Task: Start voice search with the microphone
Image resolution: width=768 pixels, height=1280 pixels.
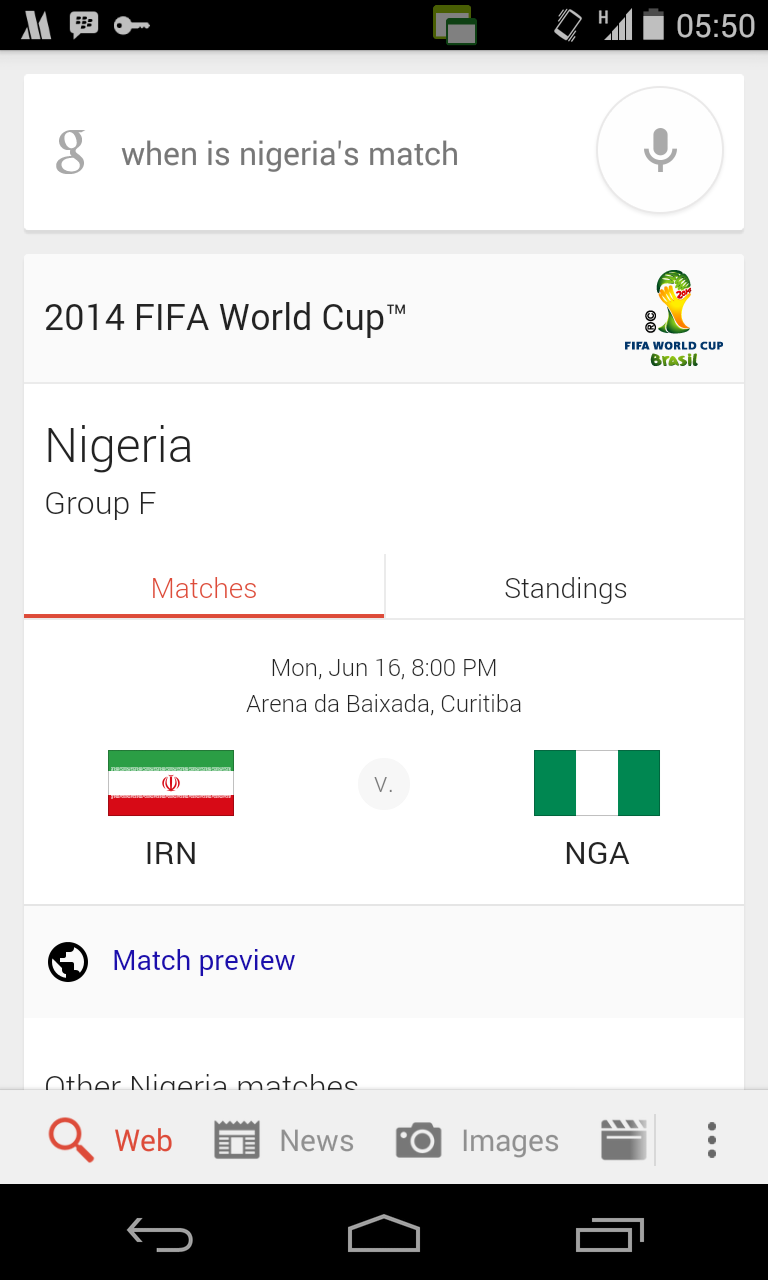Action: tap(660, 150)
